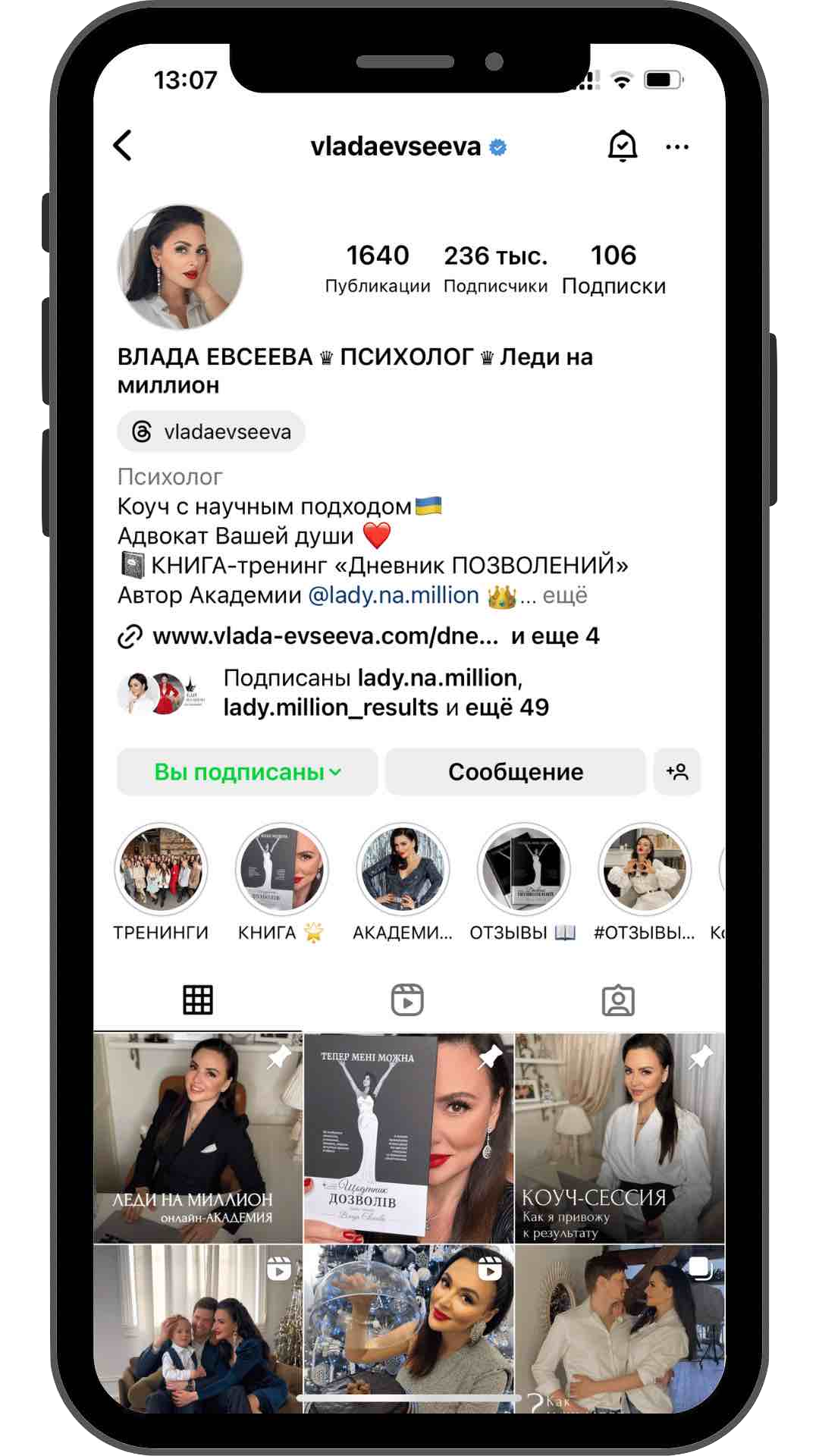819x1456 pixels.
Task: Open the @lady.na.million mention link
Action: coord(394,595)
